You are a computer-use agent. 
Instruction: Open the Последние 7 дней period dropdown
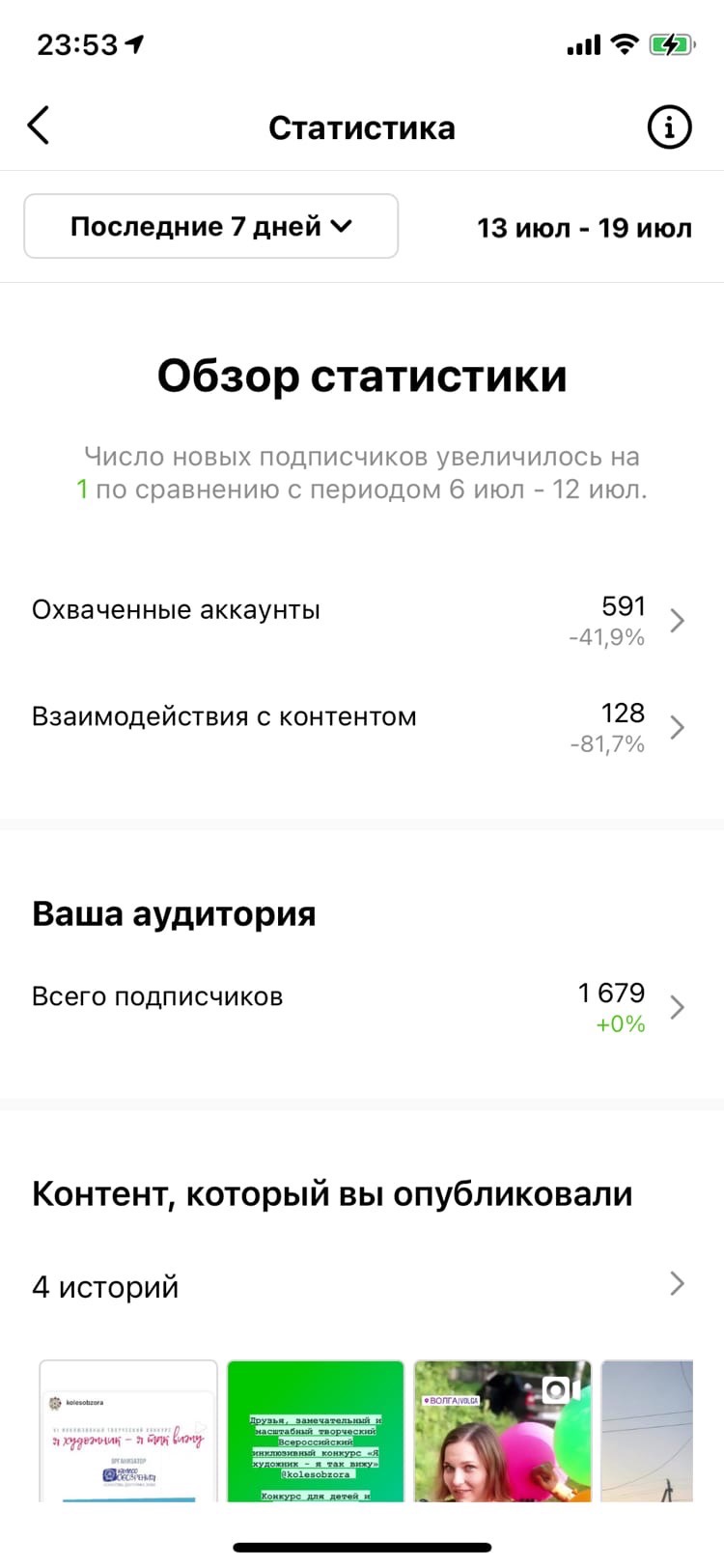click(211, 226)
